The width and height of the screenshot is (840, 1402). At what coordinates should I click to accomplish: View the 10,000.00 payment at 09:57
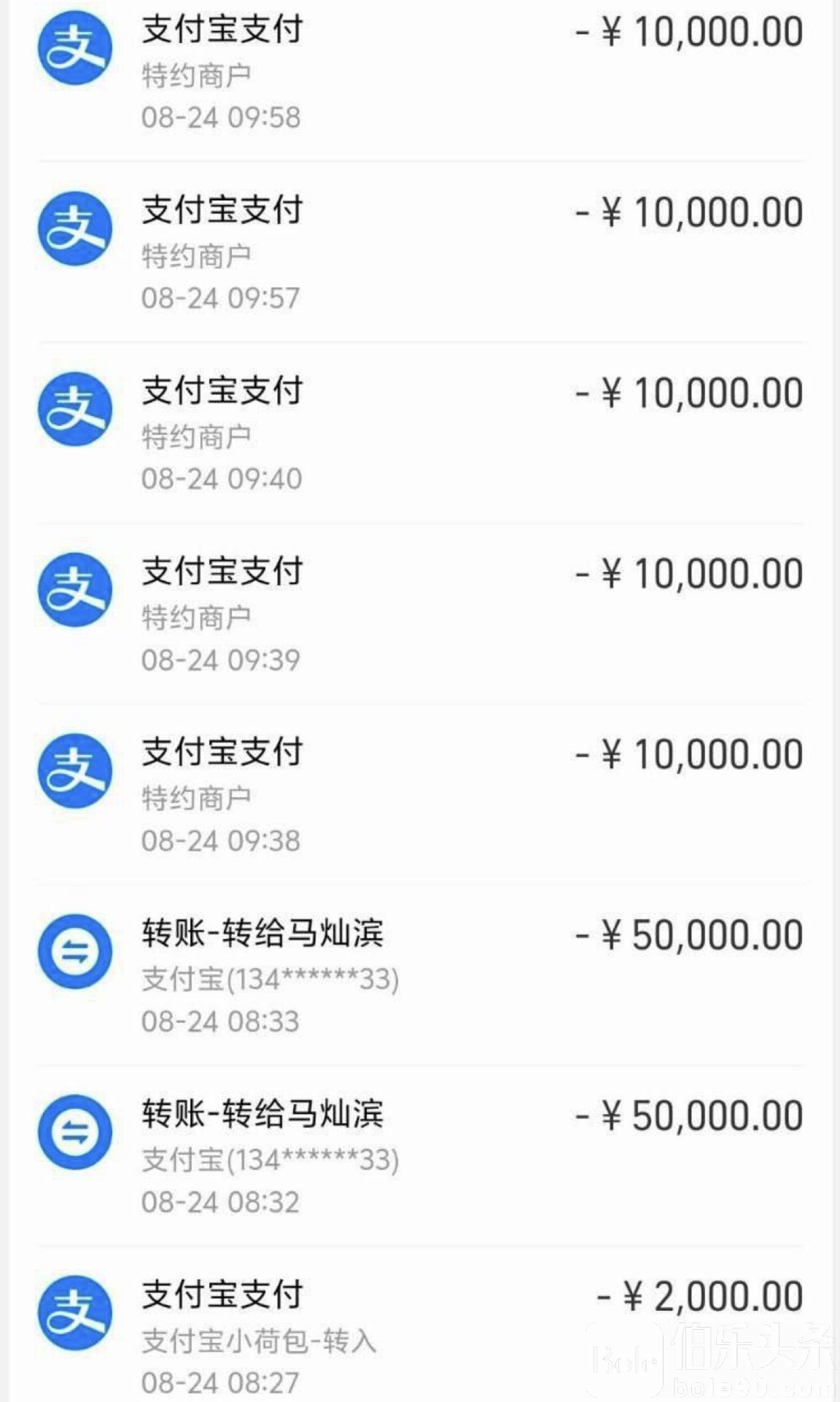[x=420, y=252]
